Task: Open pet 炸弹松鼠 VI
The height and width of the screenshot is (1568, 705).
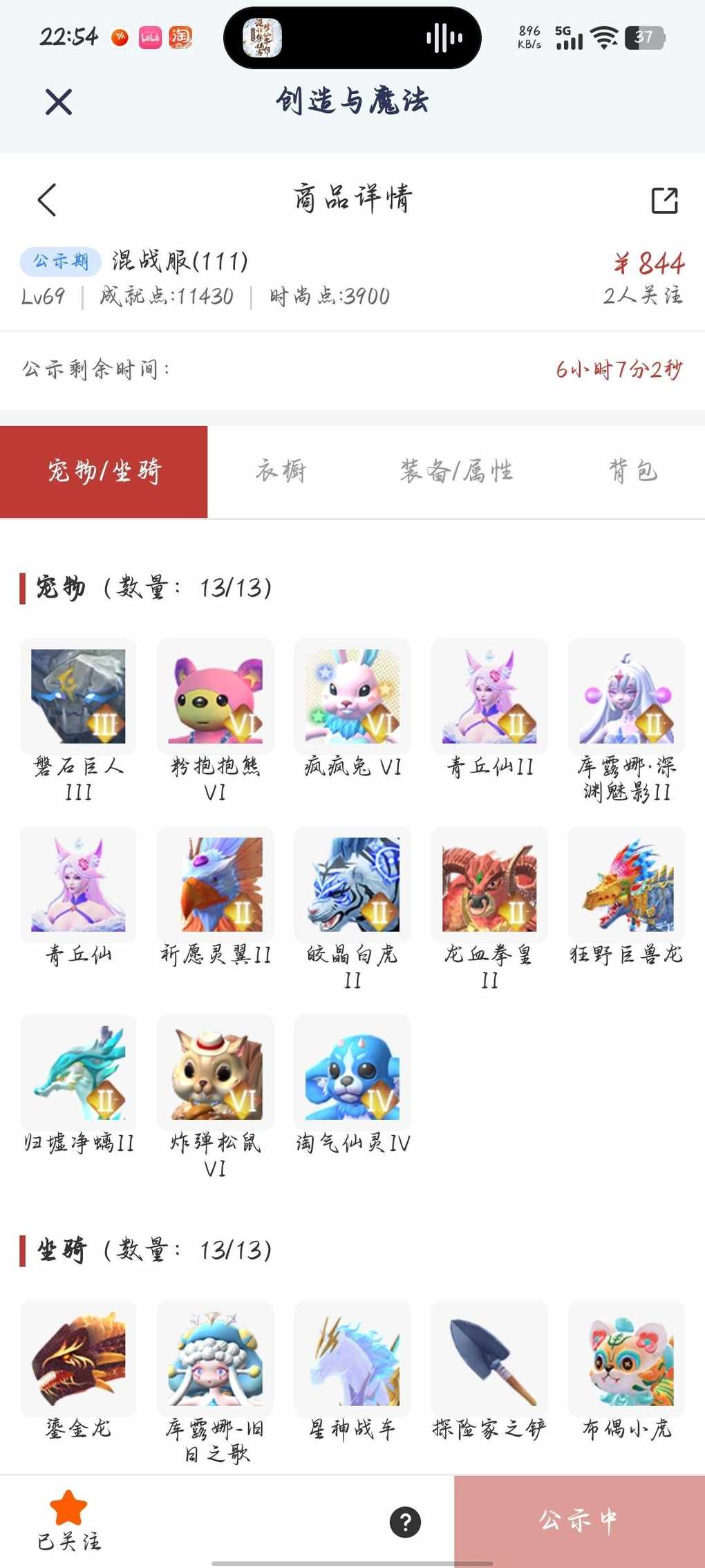Action: tap(215, 1073)
